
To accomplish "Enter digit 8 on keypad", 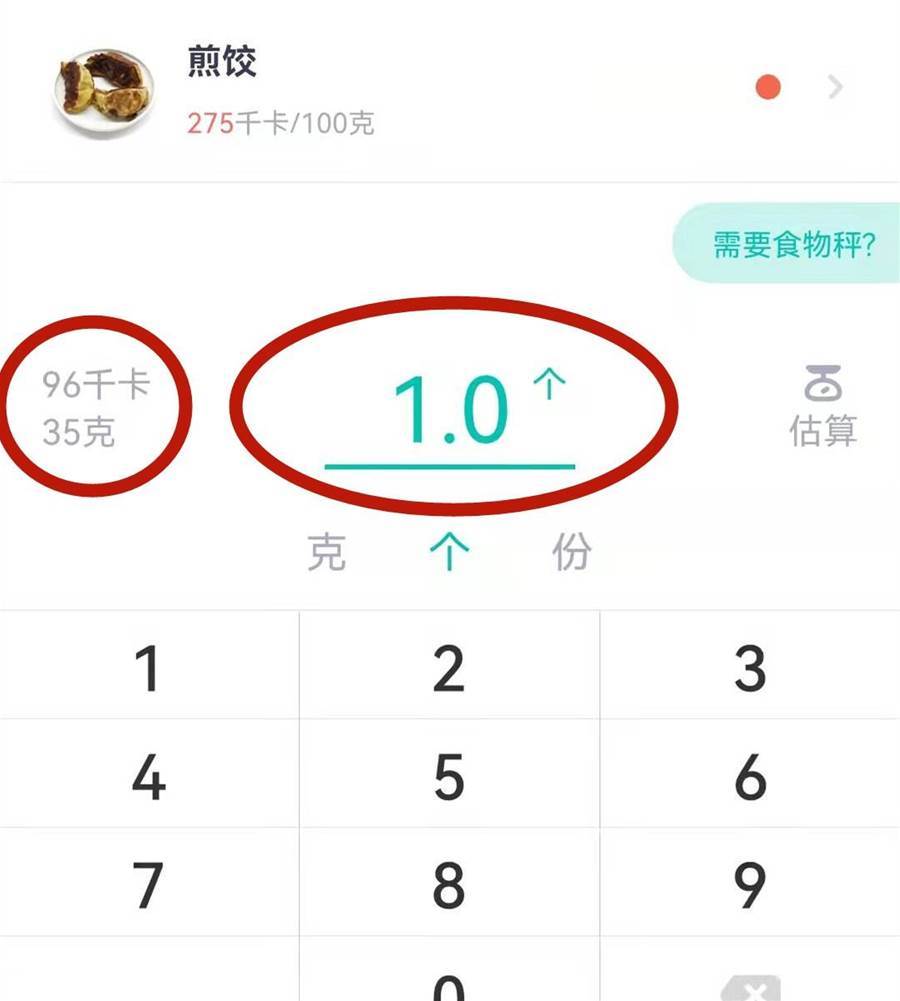I will [449, 883].
